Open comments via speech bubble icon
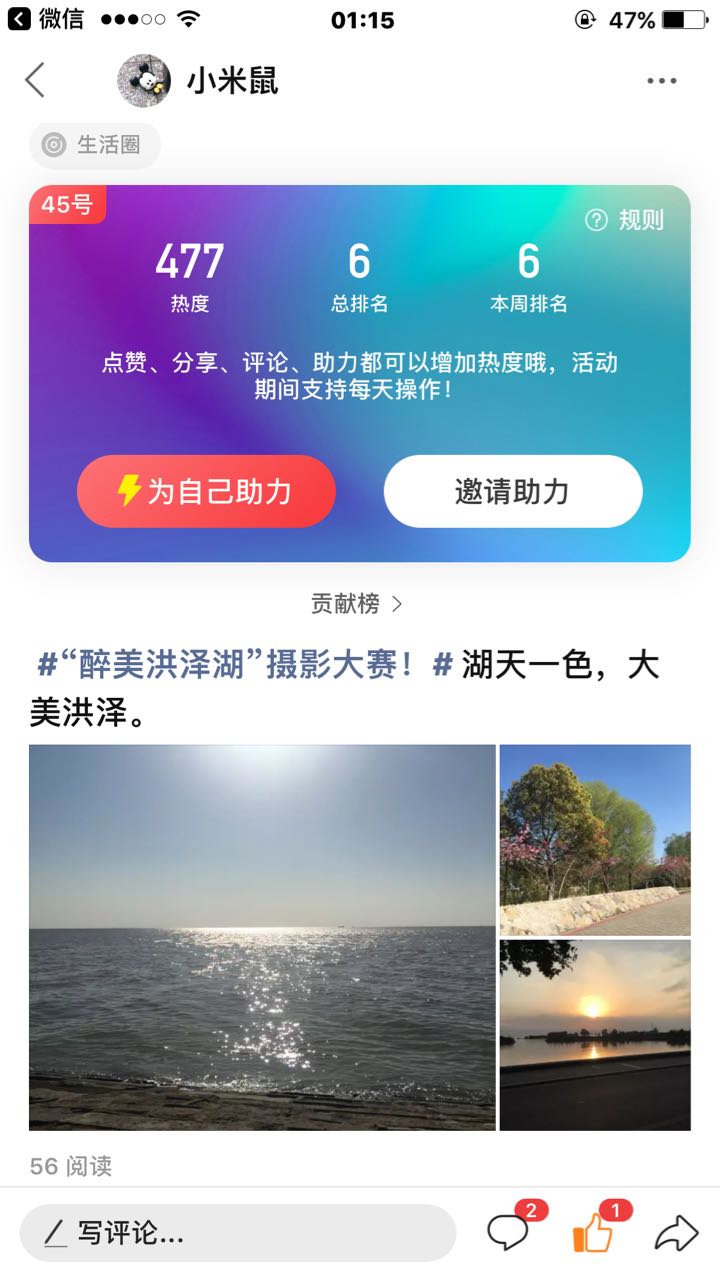 click(x=509, y=1230)
